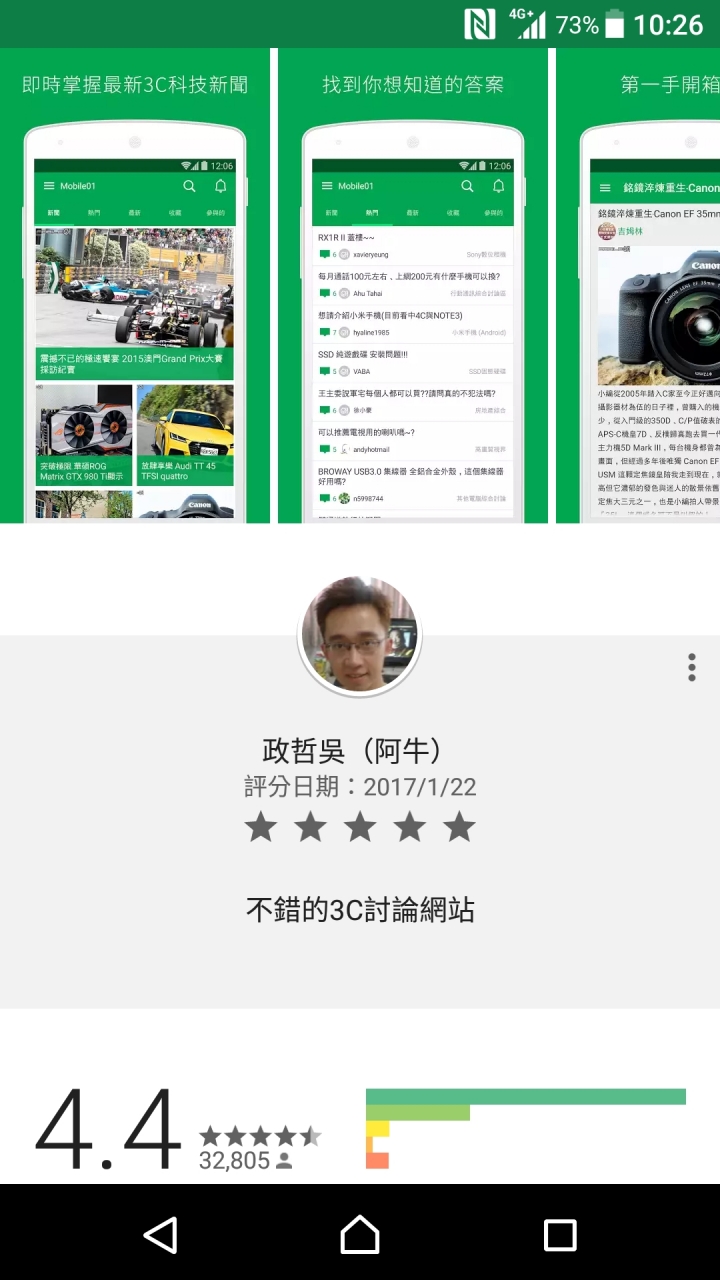720x1280 pixels.
Task: Tap the five-star rating on your review
Action: coord(360,827)
